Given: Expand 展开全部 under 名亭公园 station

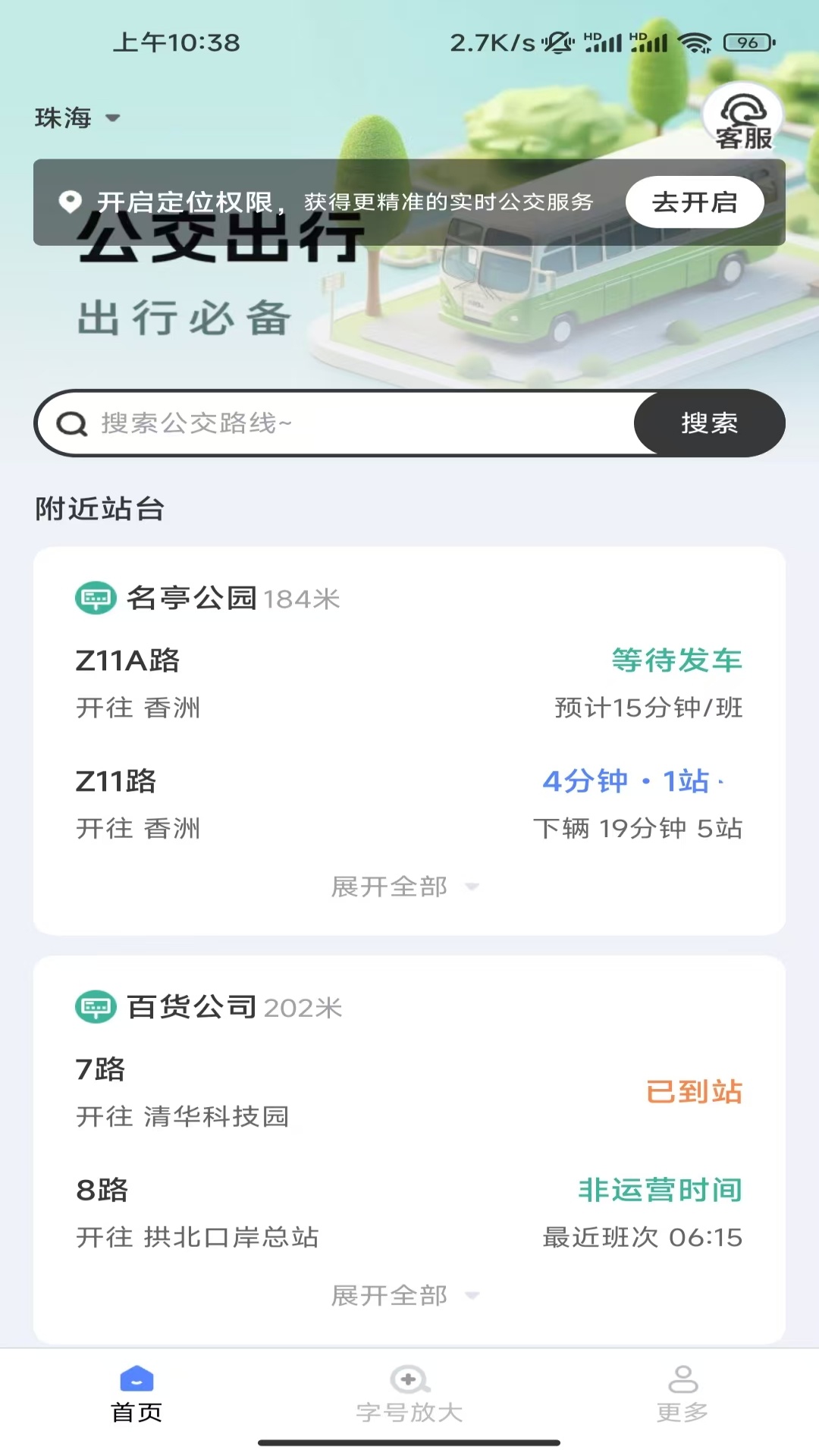Looking at the screenshot, I should click(404, 885).
